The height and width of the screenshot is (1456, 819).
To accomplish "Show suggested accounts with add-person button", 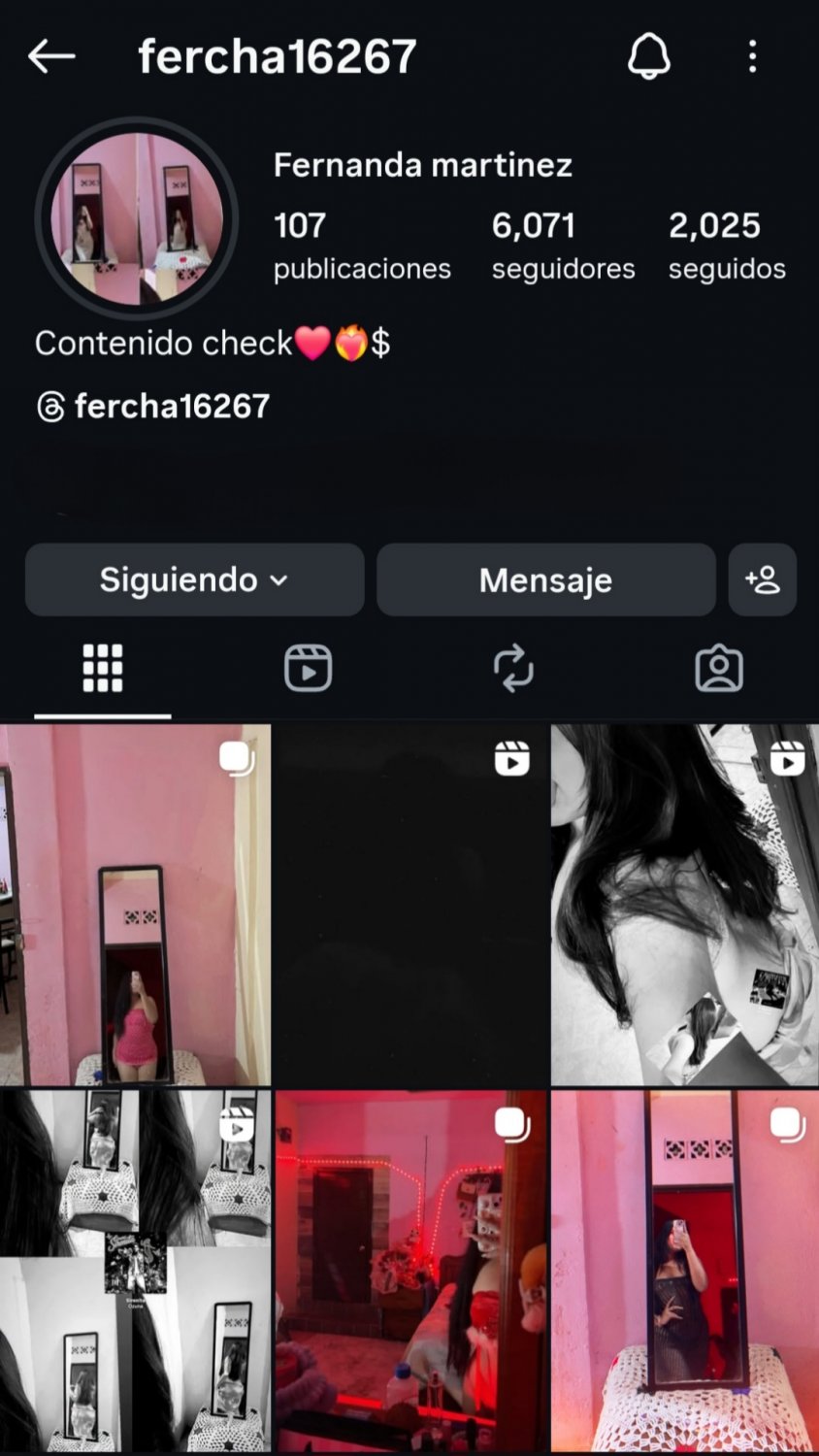I will pyautogui.click(x=763, y=579).
